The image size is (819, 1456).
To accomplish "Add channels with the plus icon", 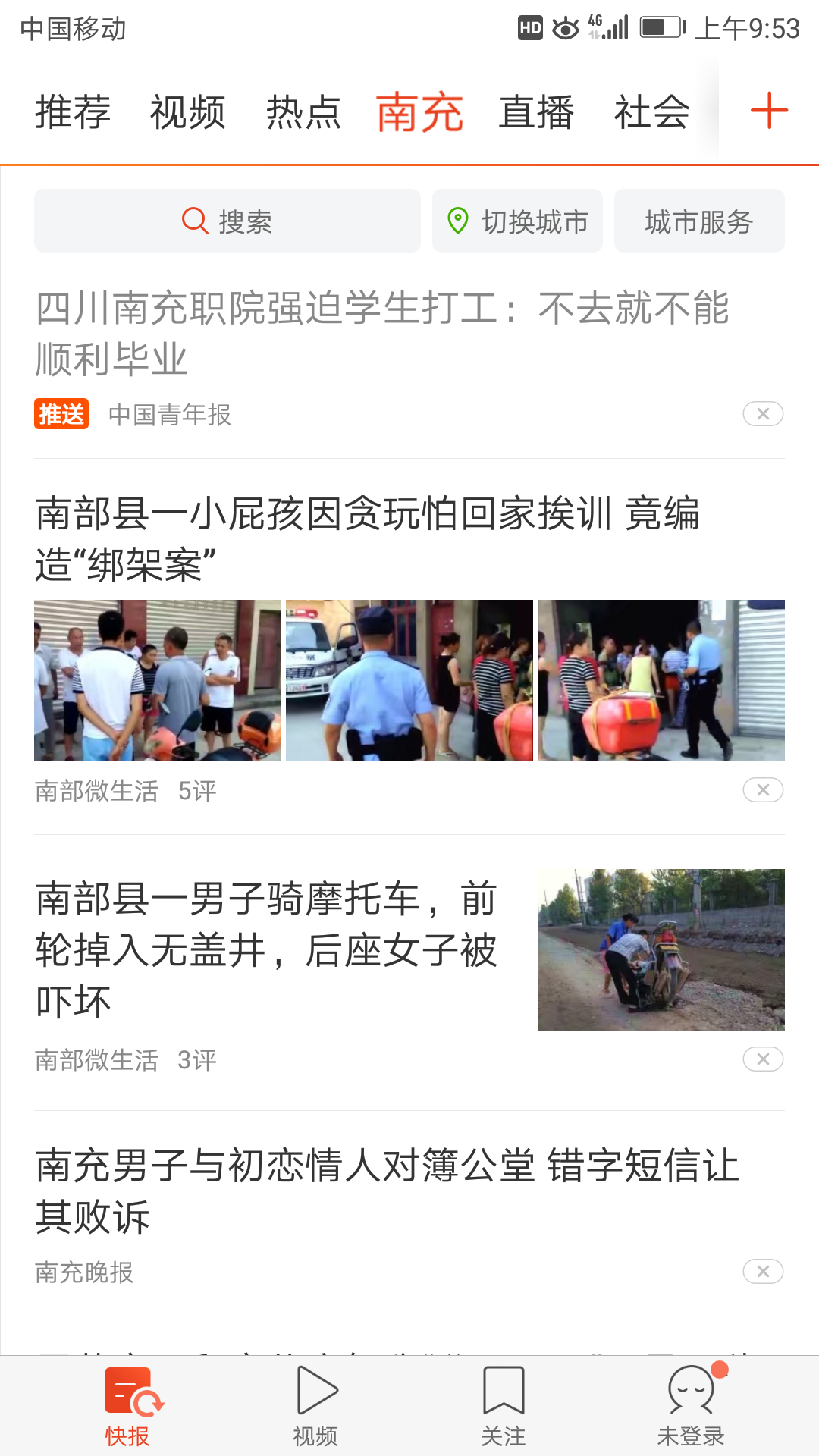I will pyautogui.click(x=769, y=111).
